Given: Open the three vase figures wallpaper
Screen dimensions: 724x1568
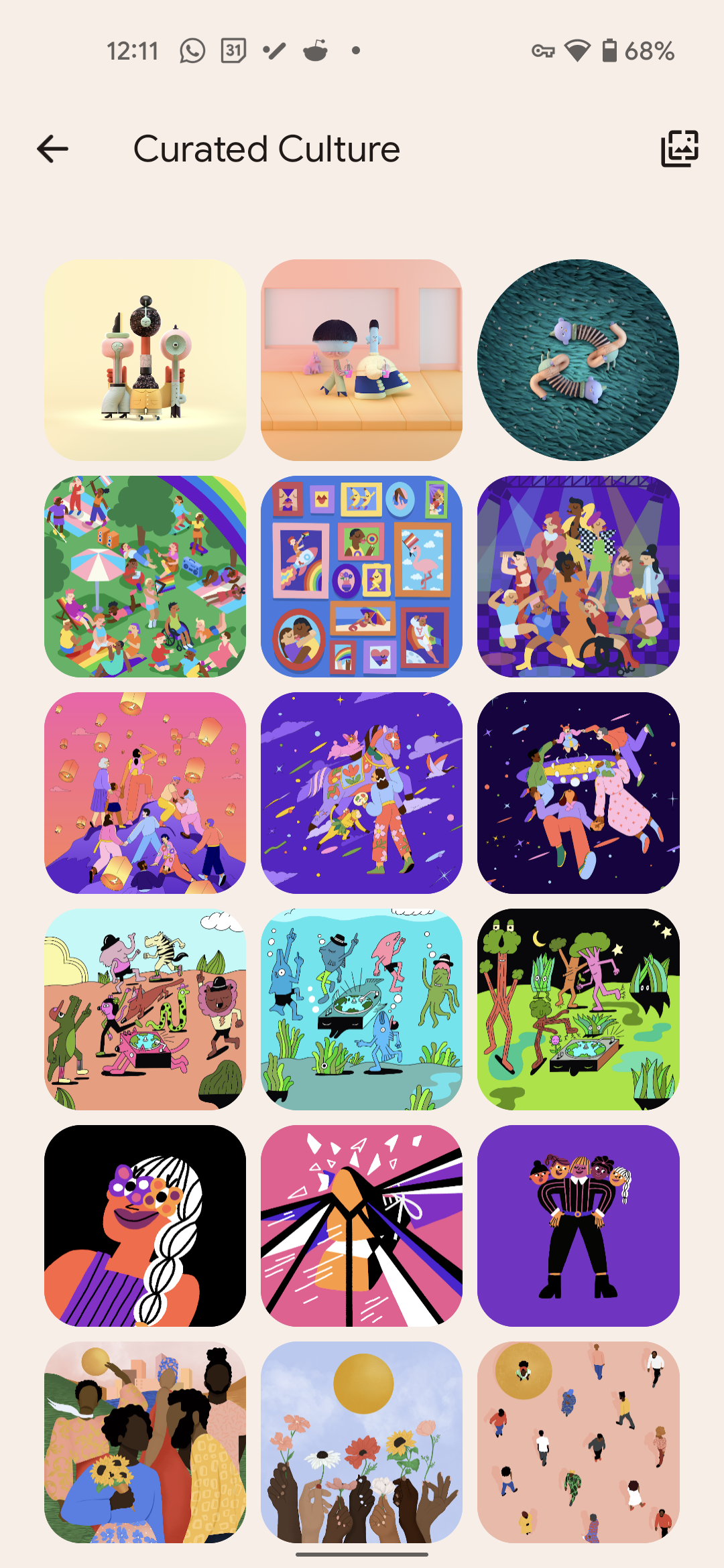Looking at the screenshot, I should (145, 360).
